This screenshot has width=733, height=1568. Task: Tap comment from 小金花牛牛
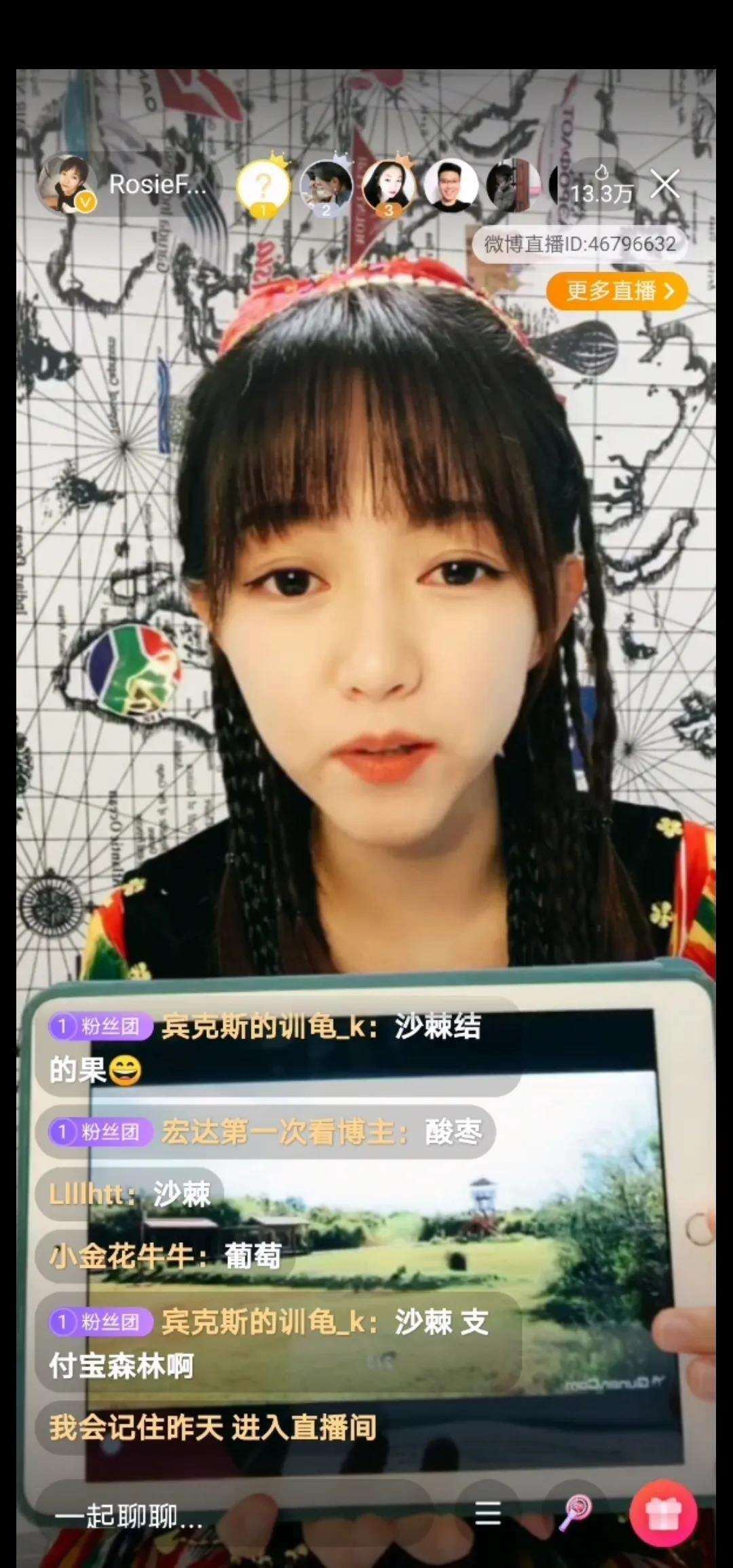pyautogui.click(x=165, y=1256)
